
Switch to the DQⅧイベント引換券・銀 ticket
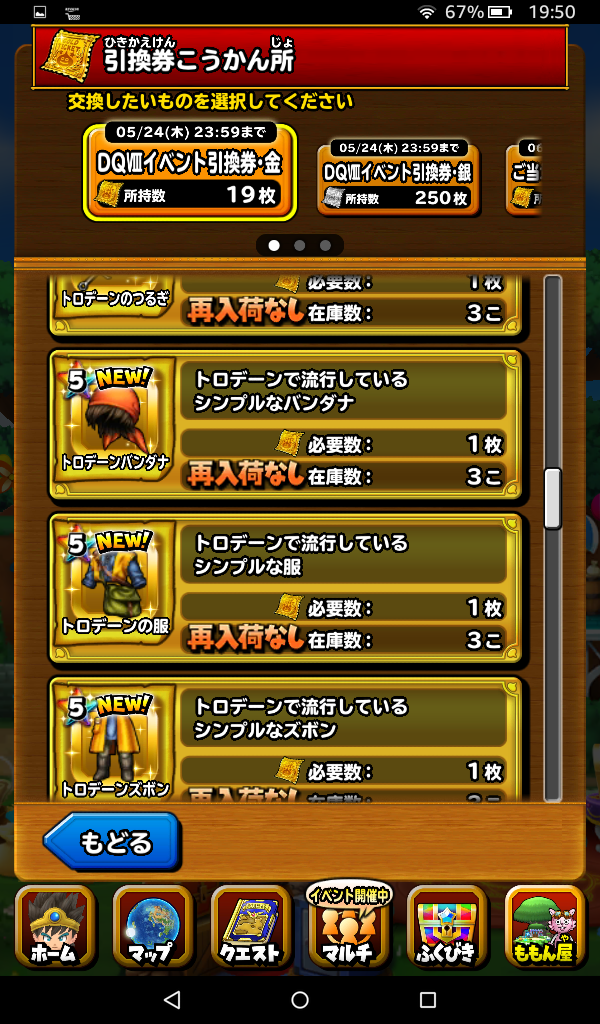click(x=398, y=180)
